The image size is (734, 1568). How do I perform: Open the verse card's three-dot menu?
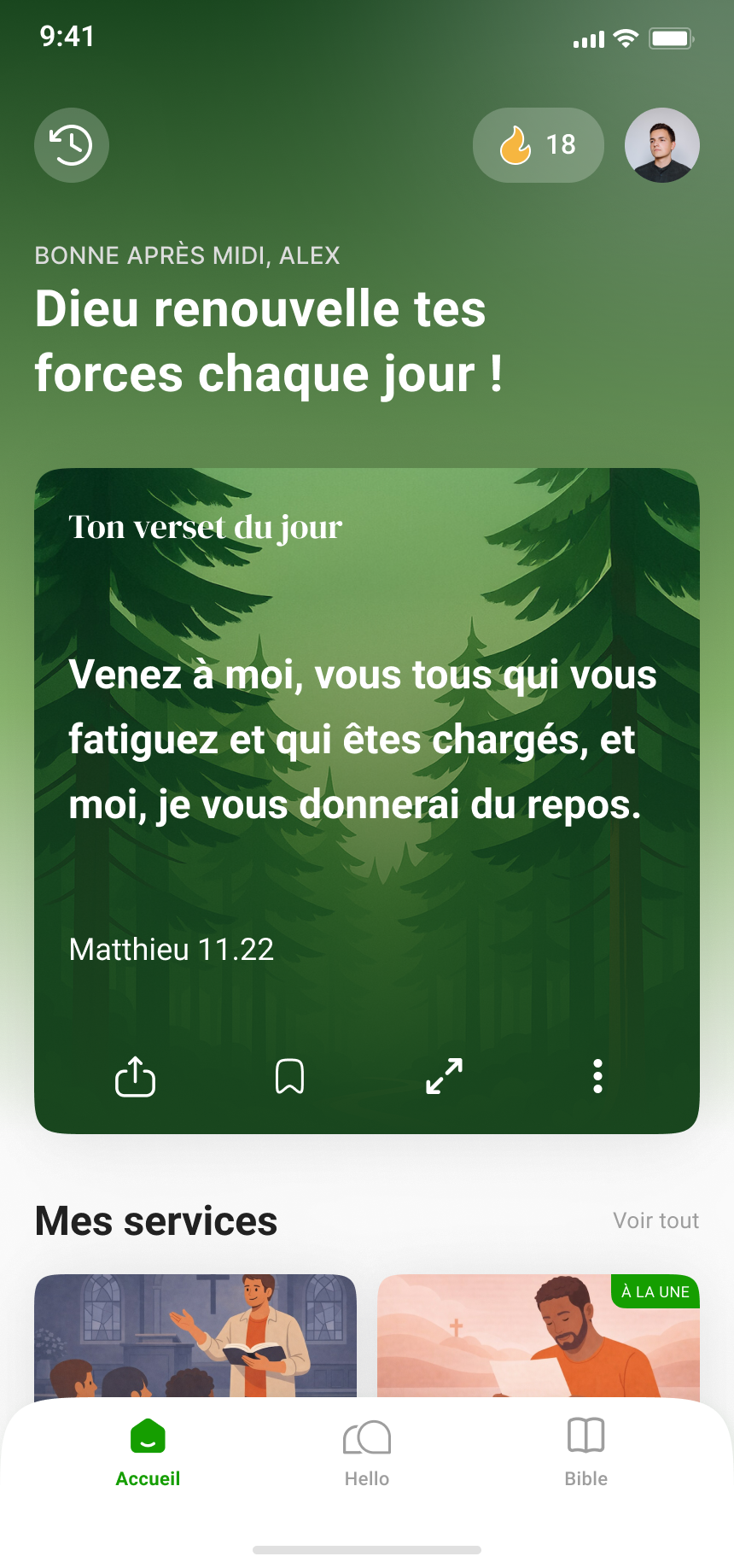coord(597,1076)
